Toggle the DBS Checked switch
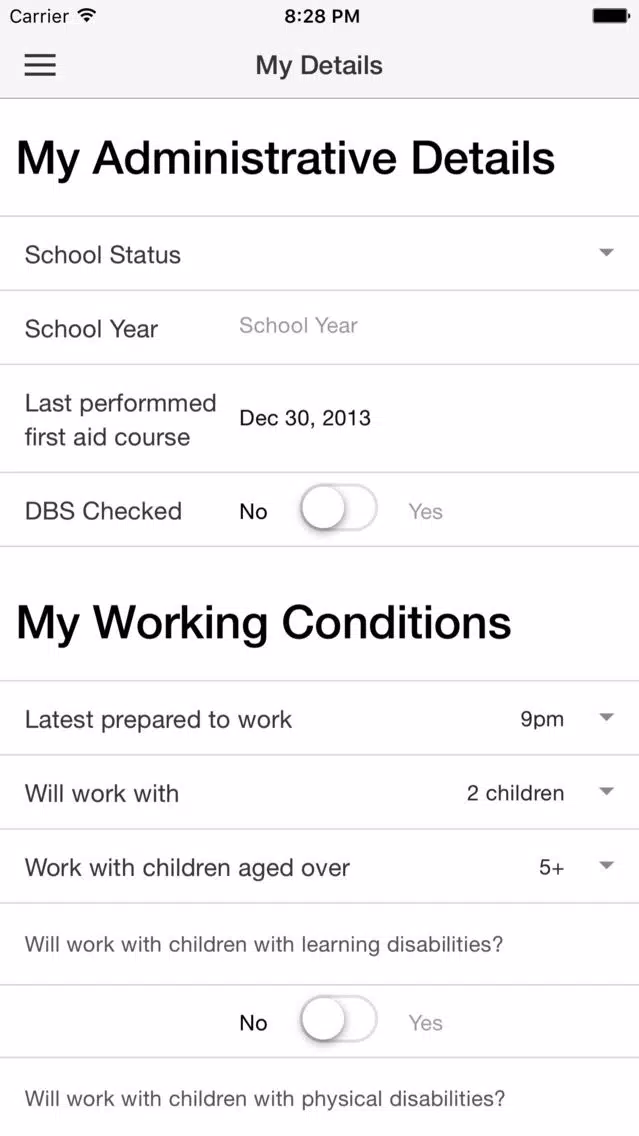Screen dimensions: 639x1136 (x=339, y=510)
